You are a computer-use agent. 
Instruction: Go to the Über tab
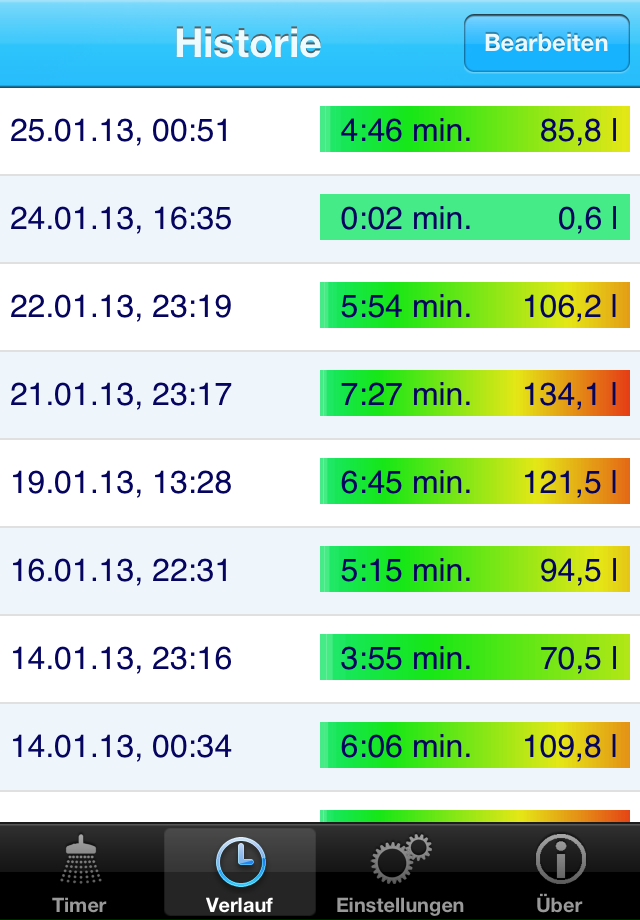tap(559, 872)
